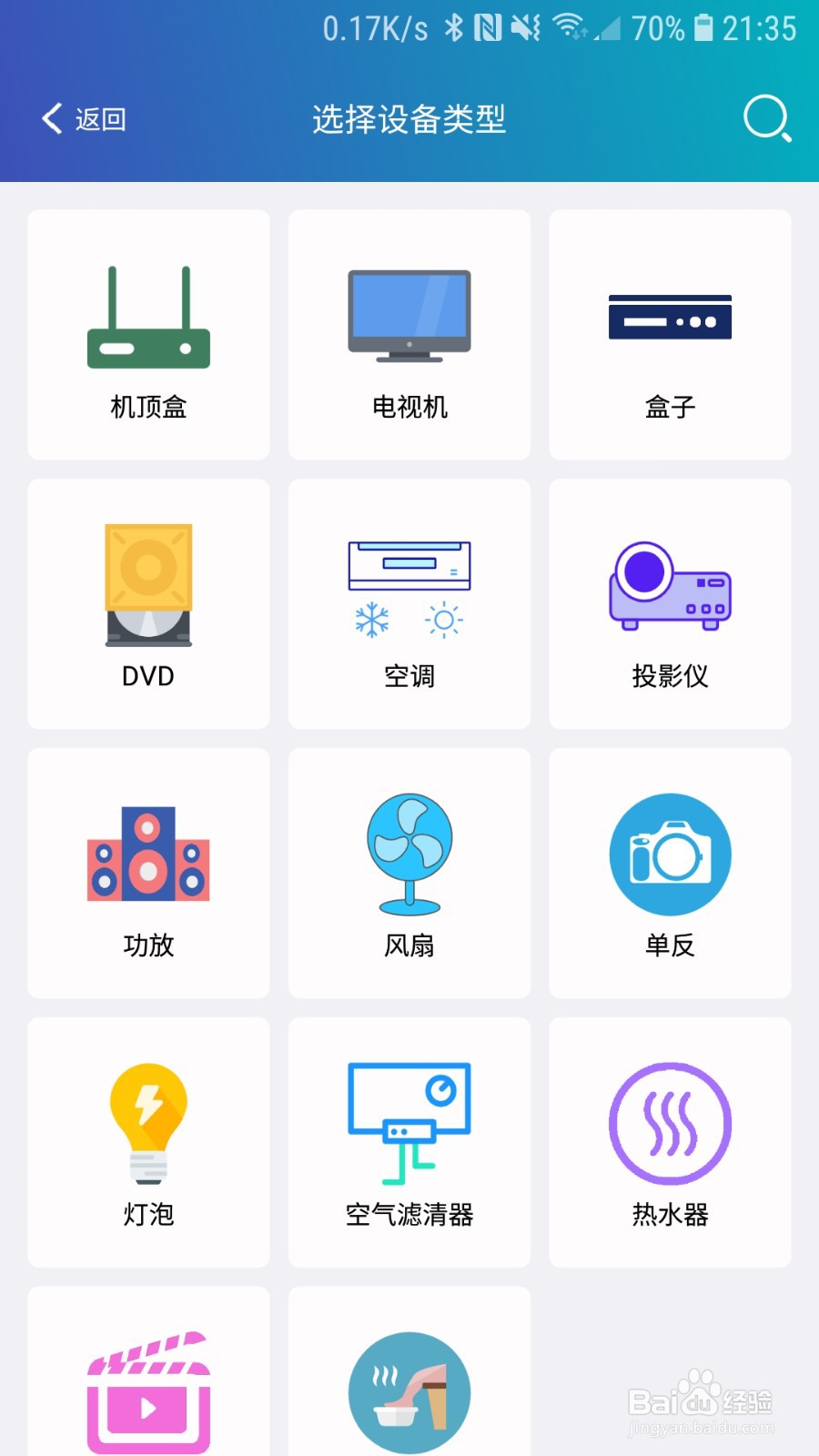Open the pink clapperboard video card
The image size is (819, 1456).
click(148, 1371)
